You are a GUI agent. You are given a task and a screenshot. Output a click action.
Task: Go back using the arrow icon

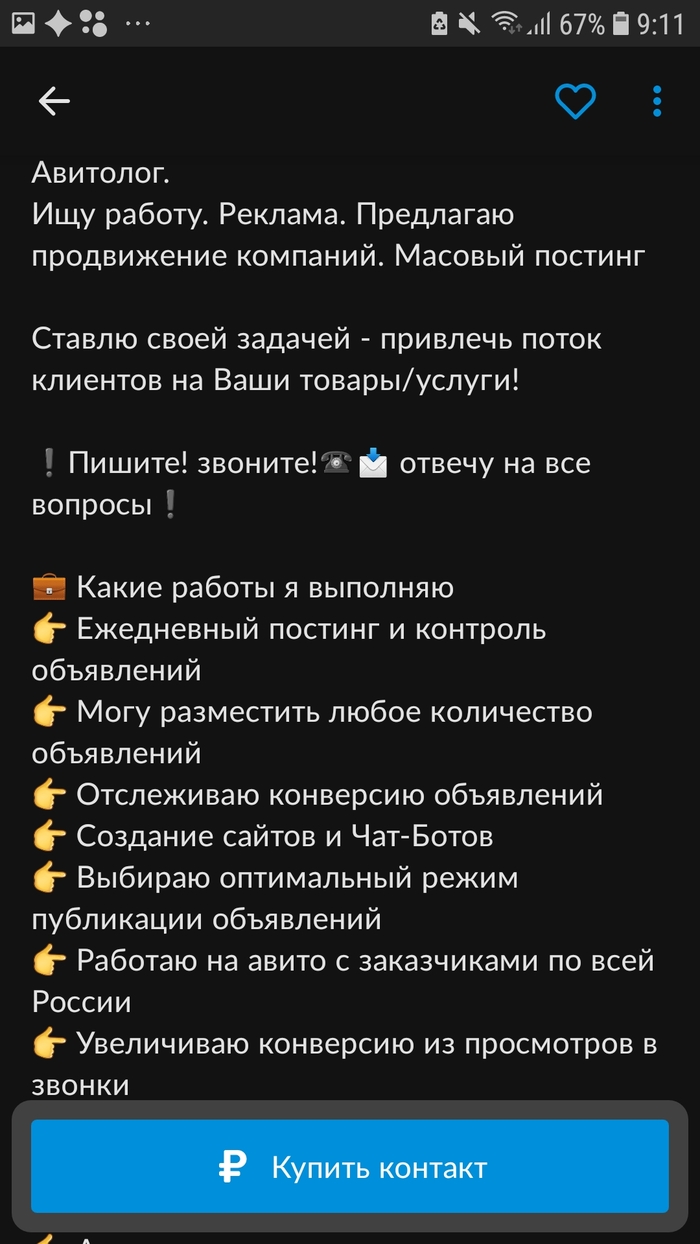click(54, 101)
